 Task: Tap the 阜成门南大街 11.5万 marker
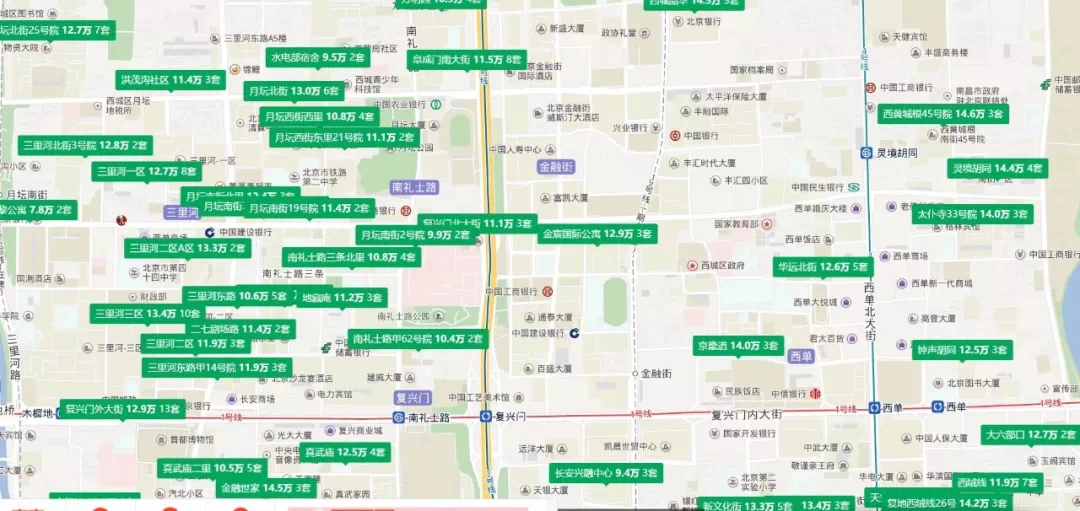pos(466,60)
